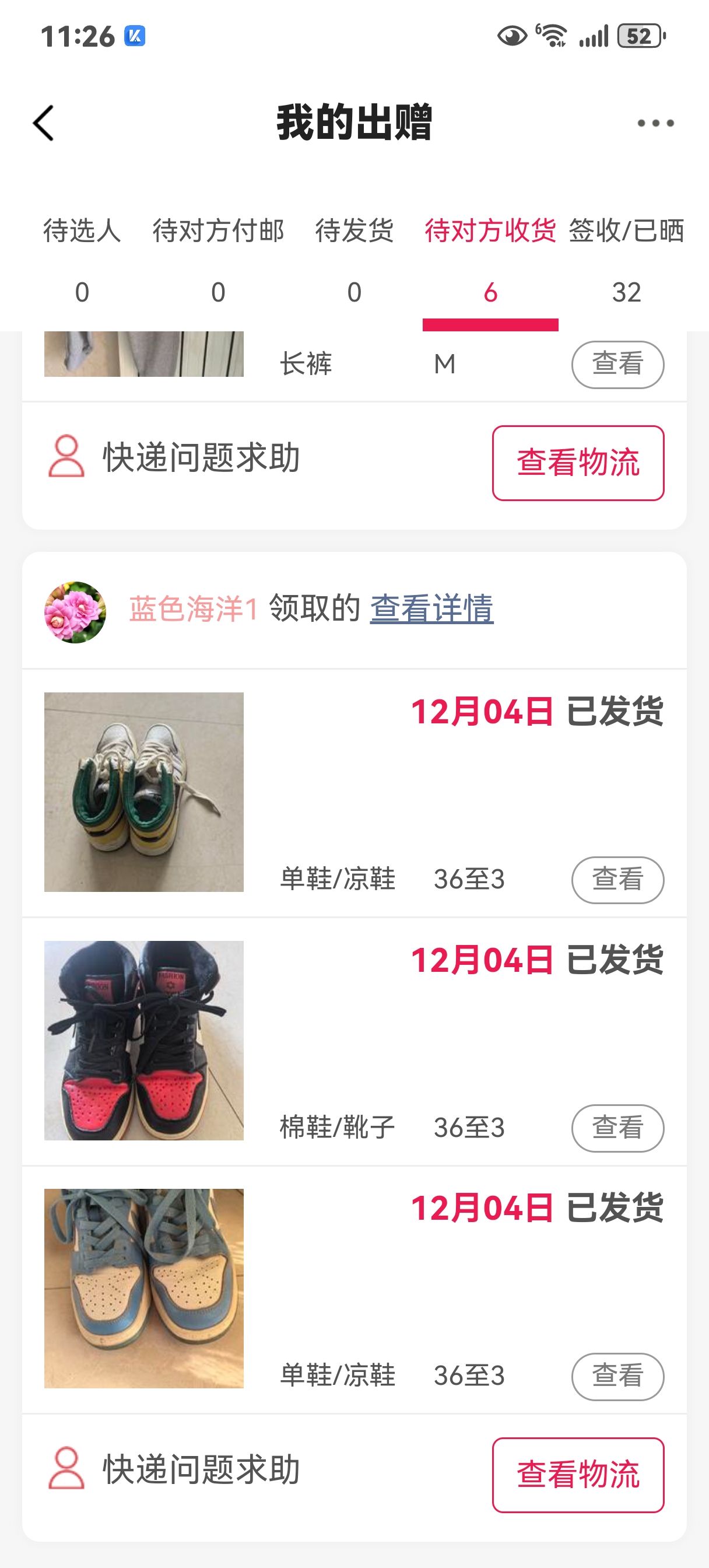Check logistics with 查看物流 under 长裤
This screenshot has height=1568, width=709.
pos(578,463)
